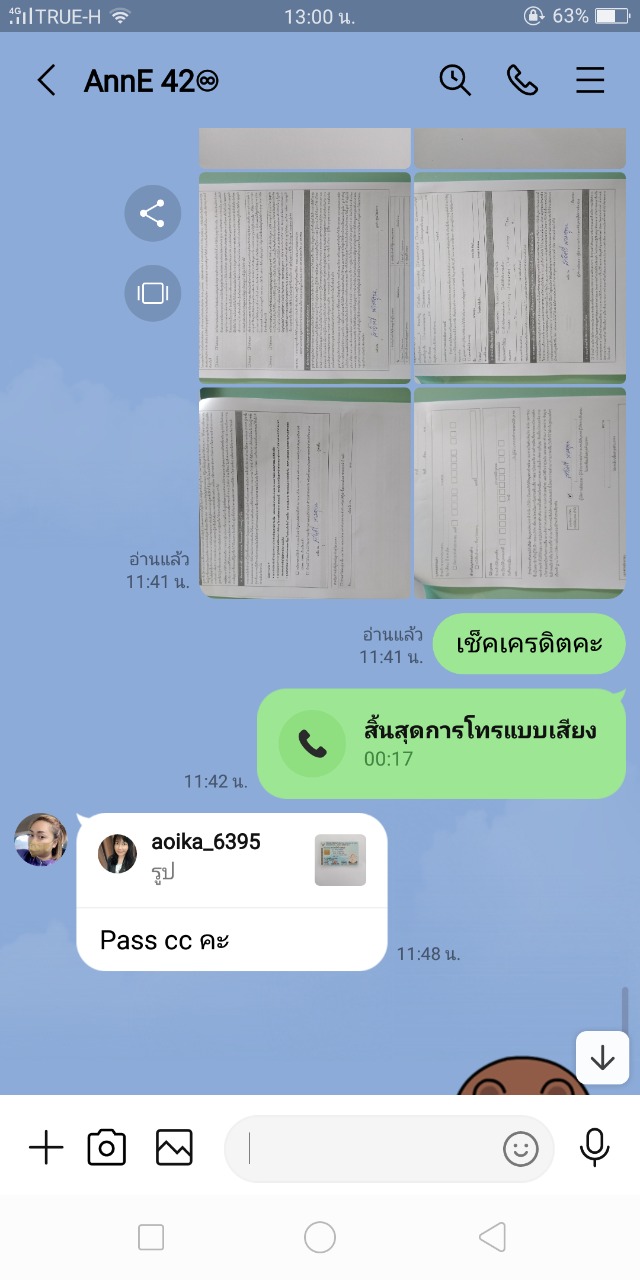Open the photo gallery picker

click(174, 1149)
